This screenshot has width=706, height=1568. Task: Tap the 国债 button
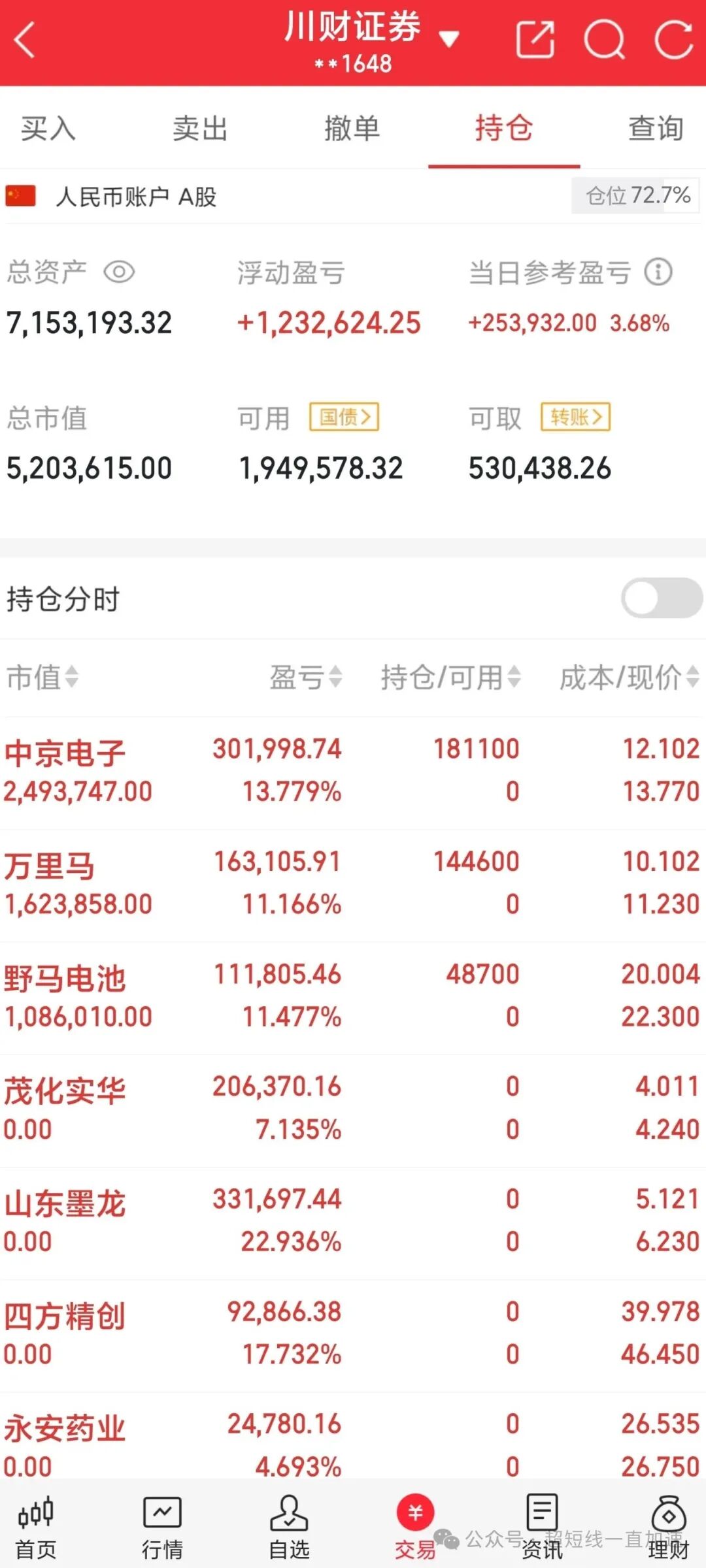click(345, 417)
